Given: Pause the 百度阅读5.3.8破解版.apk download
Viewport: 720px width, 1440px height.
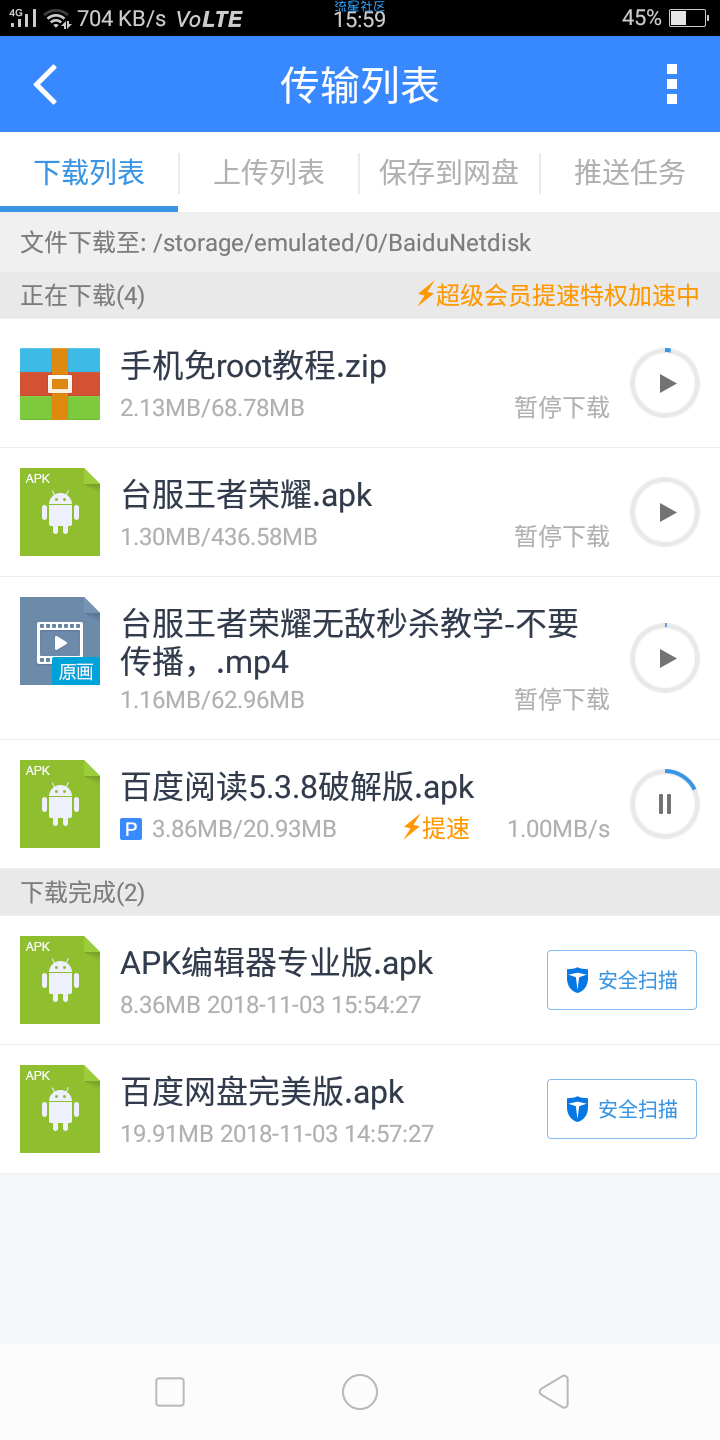Looking at the screenshot, I should pyautogui.click(x=665, y=803).
